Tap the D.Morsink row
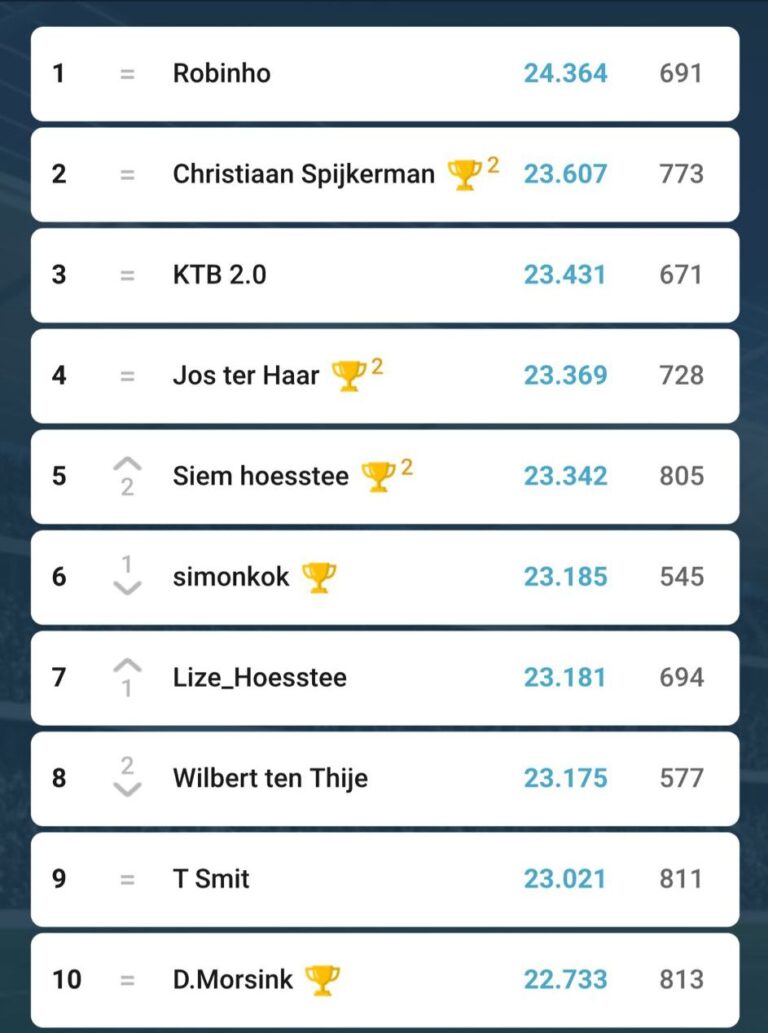The height and width of the screenshot is (1033, 768). (233, 980)
